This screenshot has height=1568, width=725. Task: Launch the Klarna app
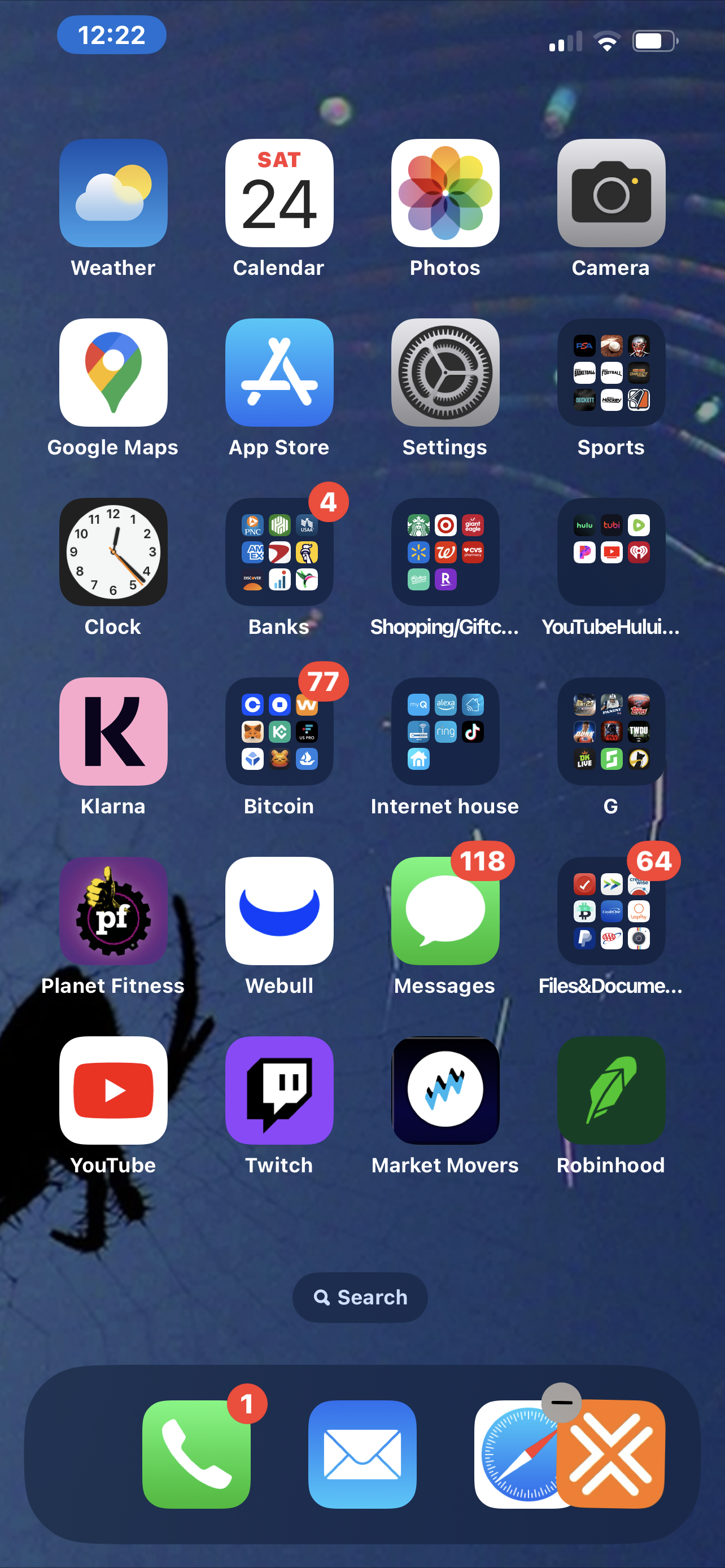tap(113, 731)
